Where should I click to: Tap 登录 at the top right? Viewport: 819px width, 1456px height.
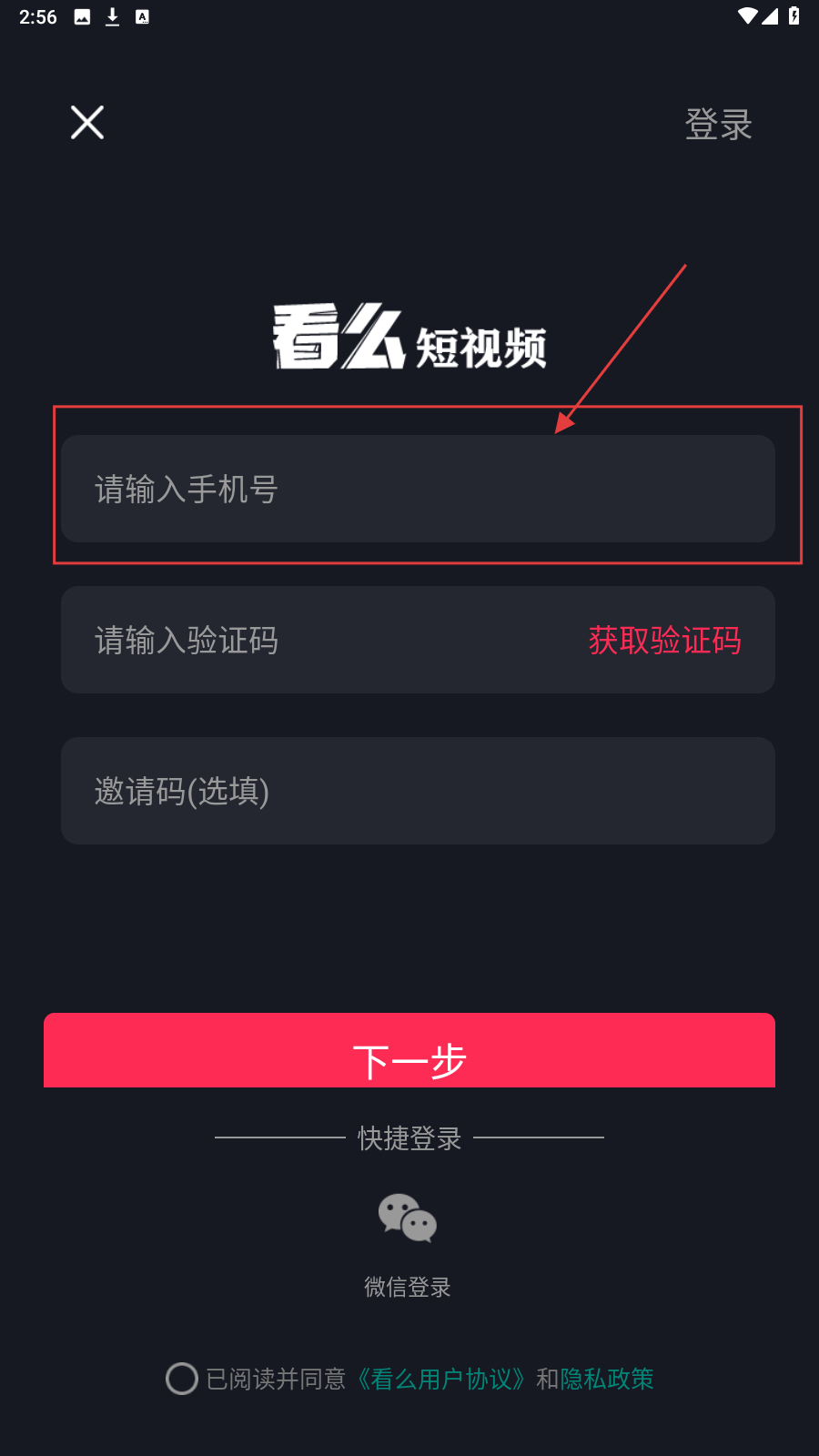pos(718,125)
